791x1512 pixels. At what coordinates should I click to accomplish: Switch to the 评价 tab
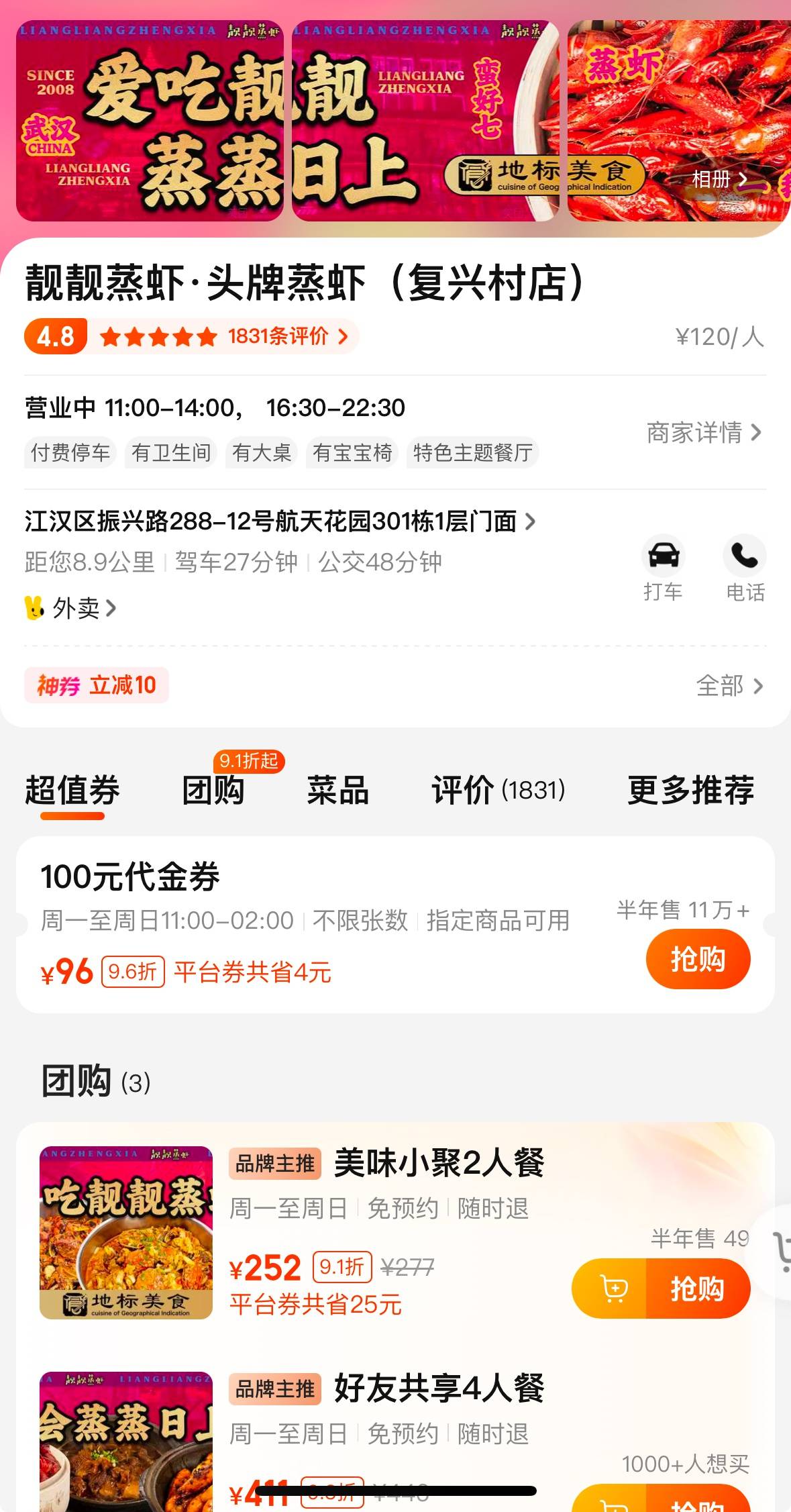click(x=498, y=790)
